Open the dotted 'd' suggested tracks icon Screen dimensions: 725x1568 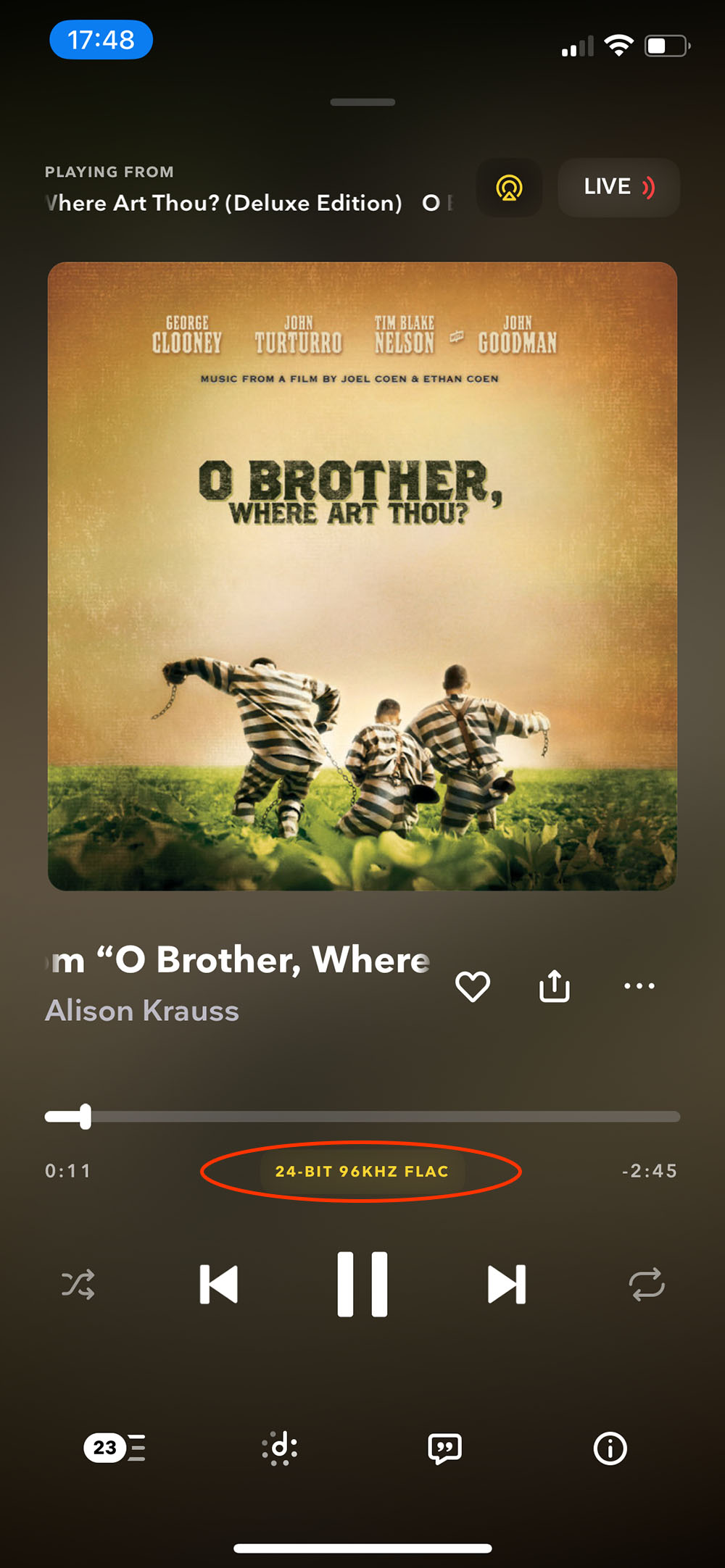[x=280, y=1448]
